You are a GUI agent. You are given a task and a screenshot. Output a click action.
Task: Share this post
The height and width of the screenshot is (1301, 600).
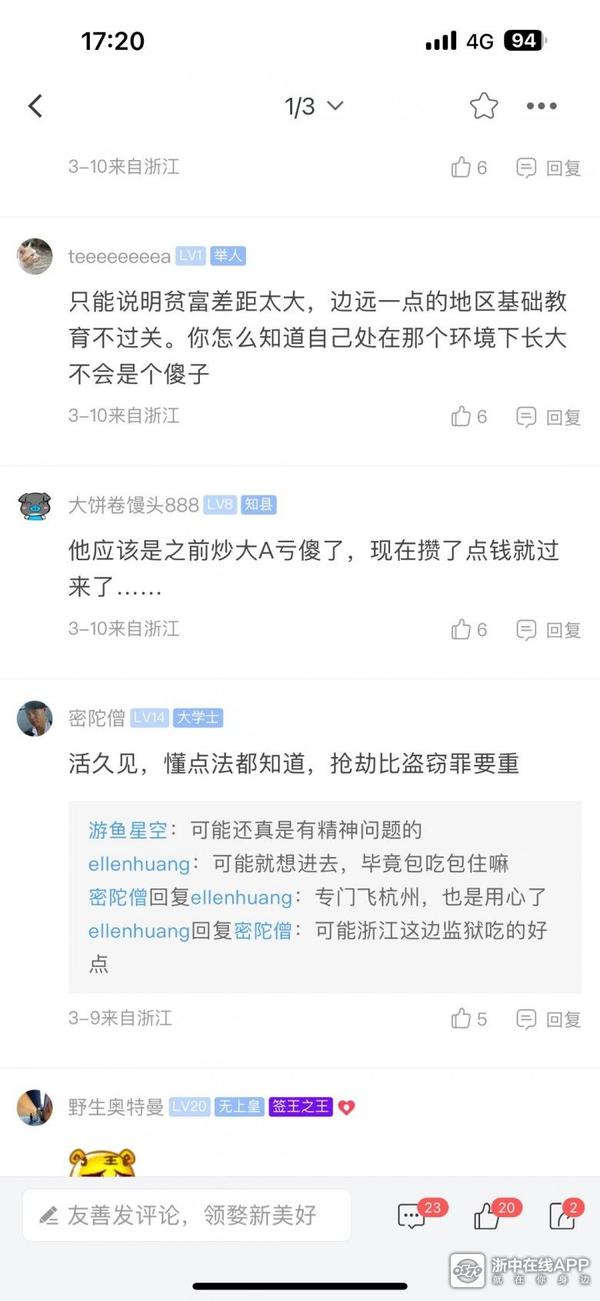pos(564,1215)
